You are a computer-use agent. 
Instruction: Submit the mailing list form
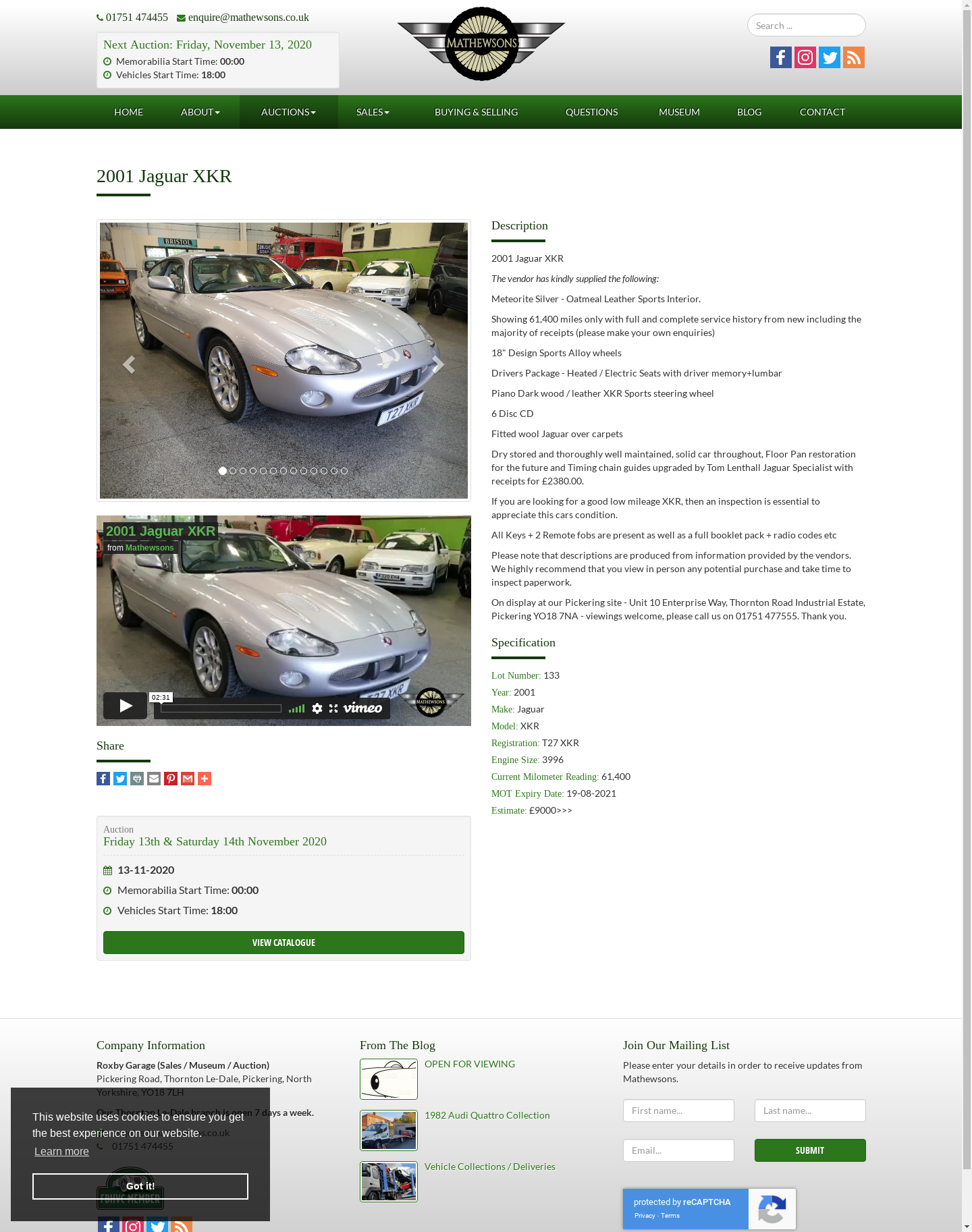(x=810, y=1150)
